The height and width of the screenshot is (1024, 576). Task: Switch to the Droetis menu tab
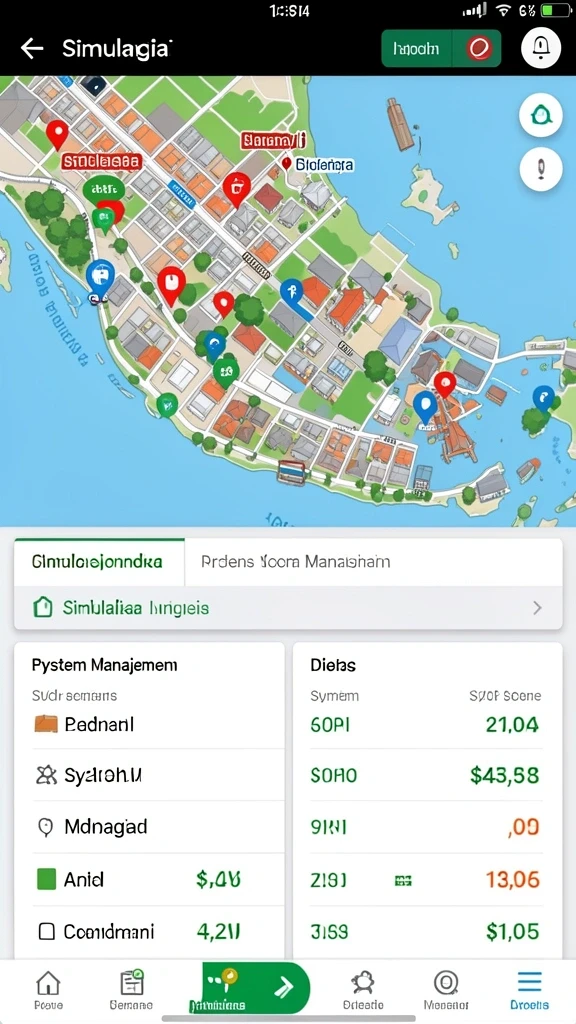coord(529,990)
